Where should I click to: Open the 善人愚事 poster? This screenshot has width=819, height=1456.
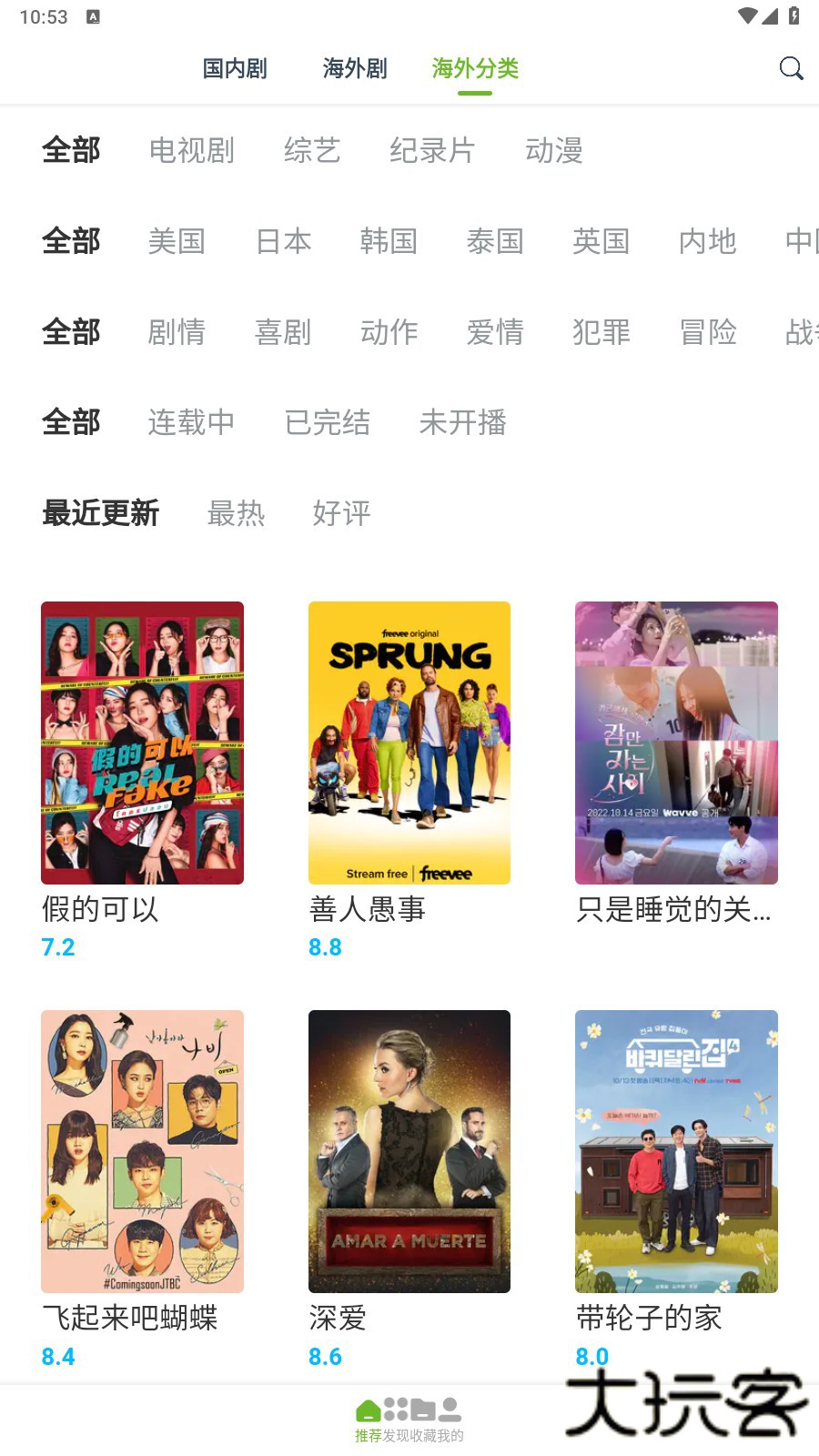pyautogui.click(x=409, y=743)
